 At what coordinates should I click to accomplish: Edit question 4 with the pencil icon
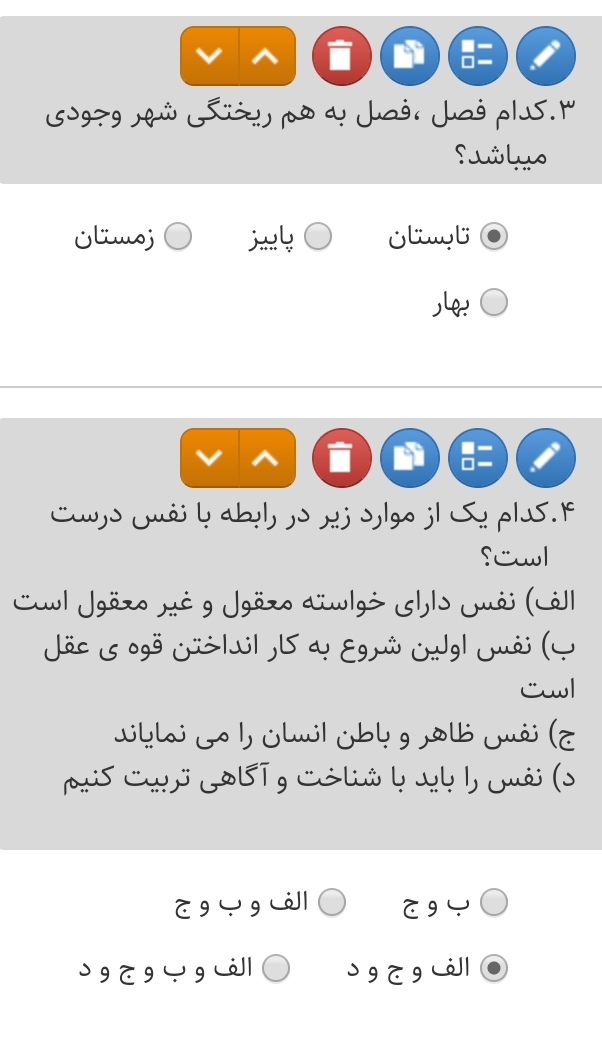pos(546,458)
